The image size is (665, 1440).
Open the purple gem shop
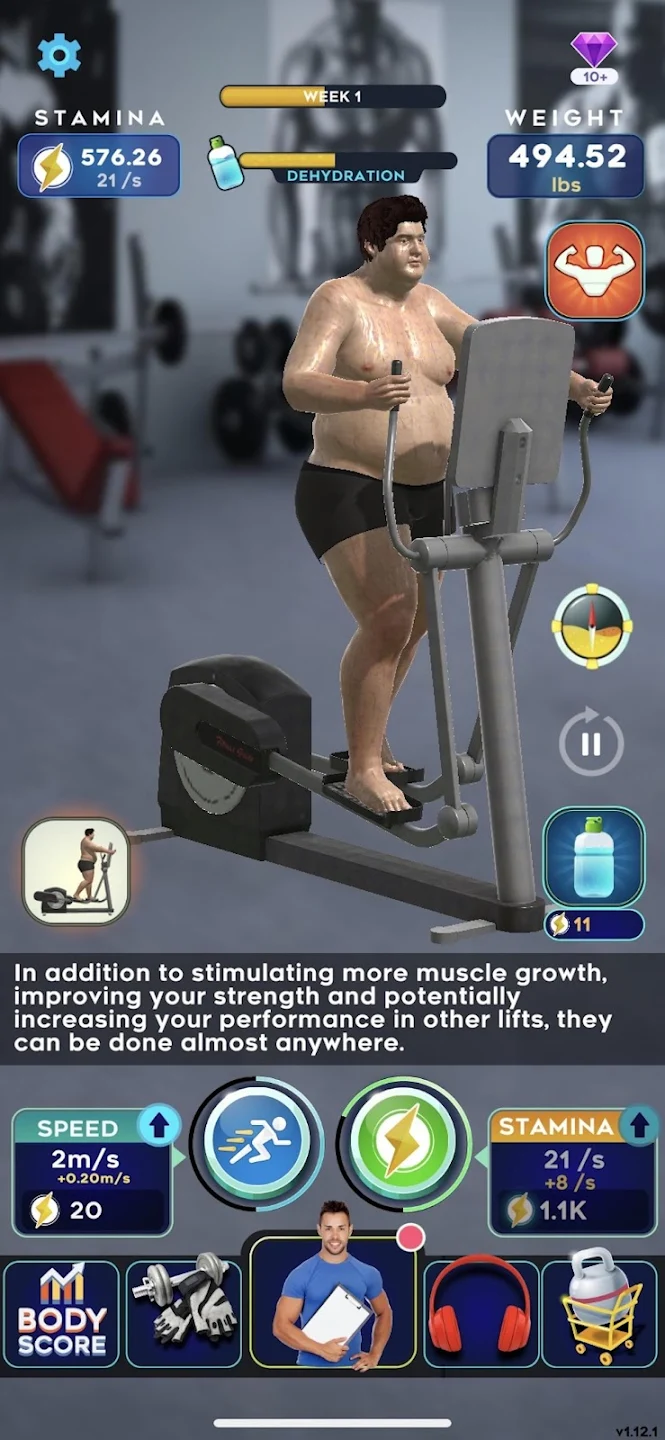click(x=593, y=56)
